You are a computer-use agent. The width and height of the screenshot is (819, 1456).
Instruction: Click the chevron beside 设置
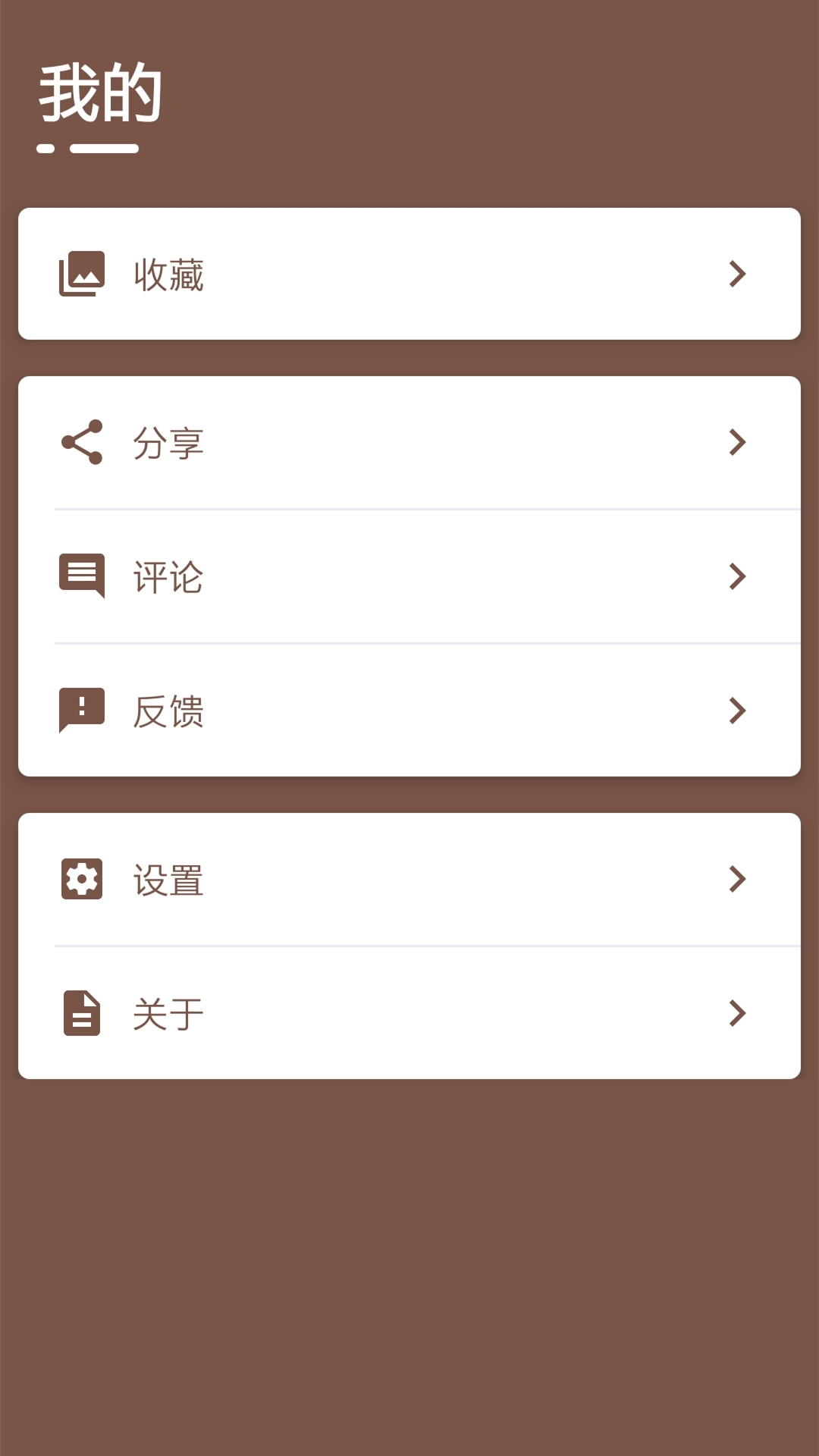736,880
